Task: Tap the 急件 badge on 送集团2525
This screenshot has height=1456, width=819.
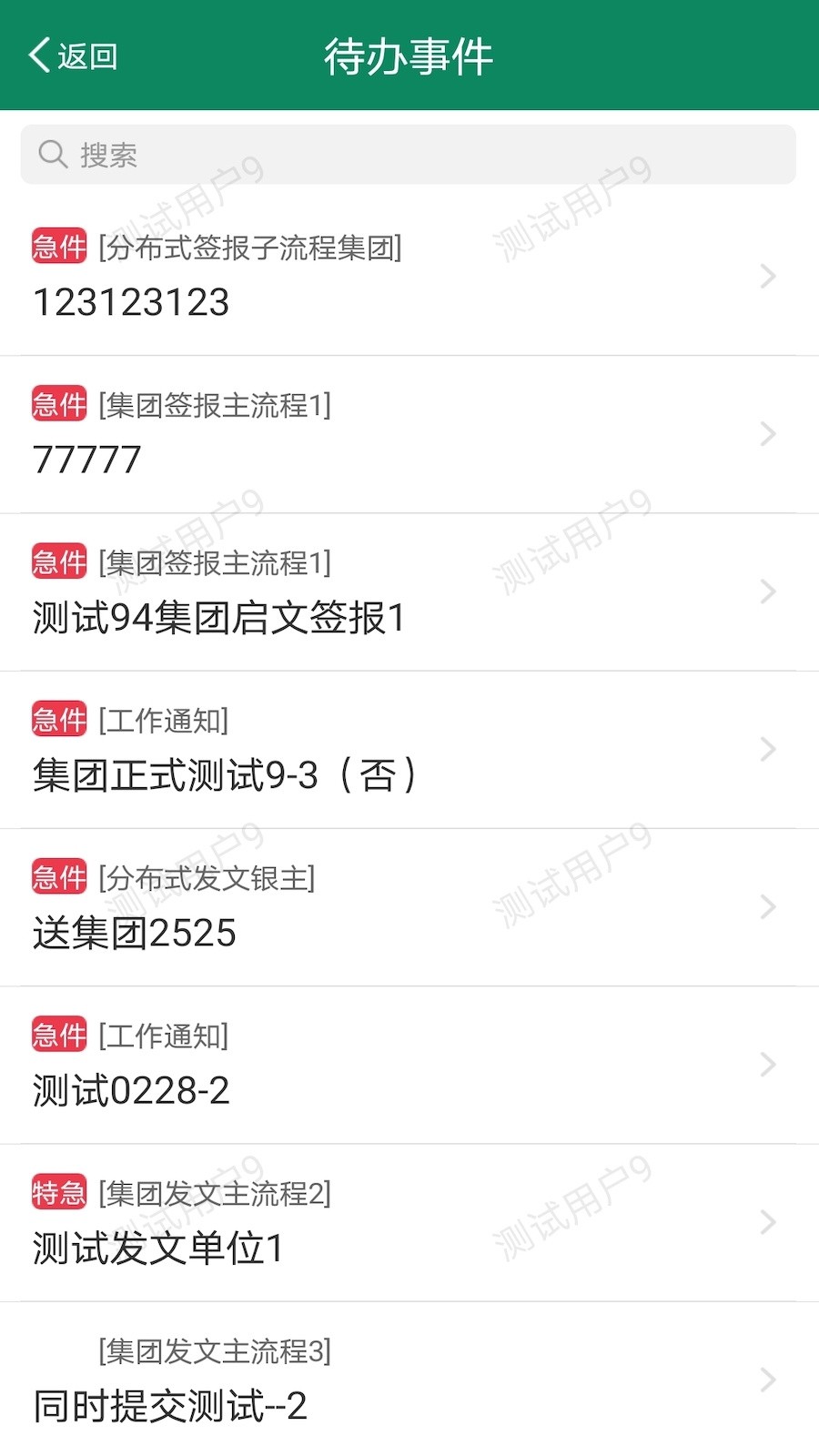Action: (x=57, y=878)
